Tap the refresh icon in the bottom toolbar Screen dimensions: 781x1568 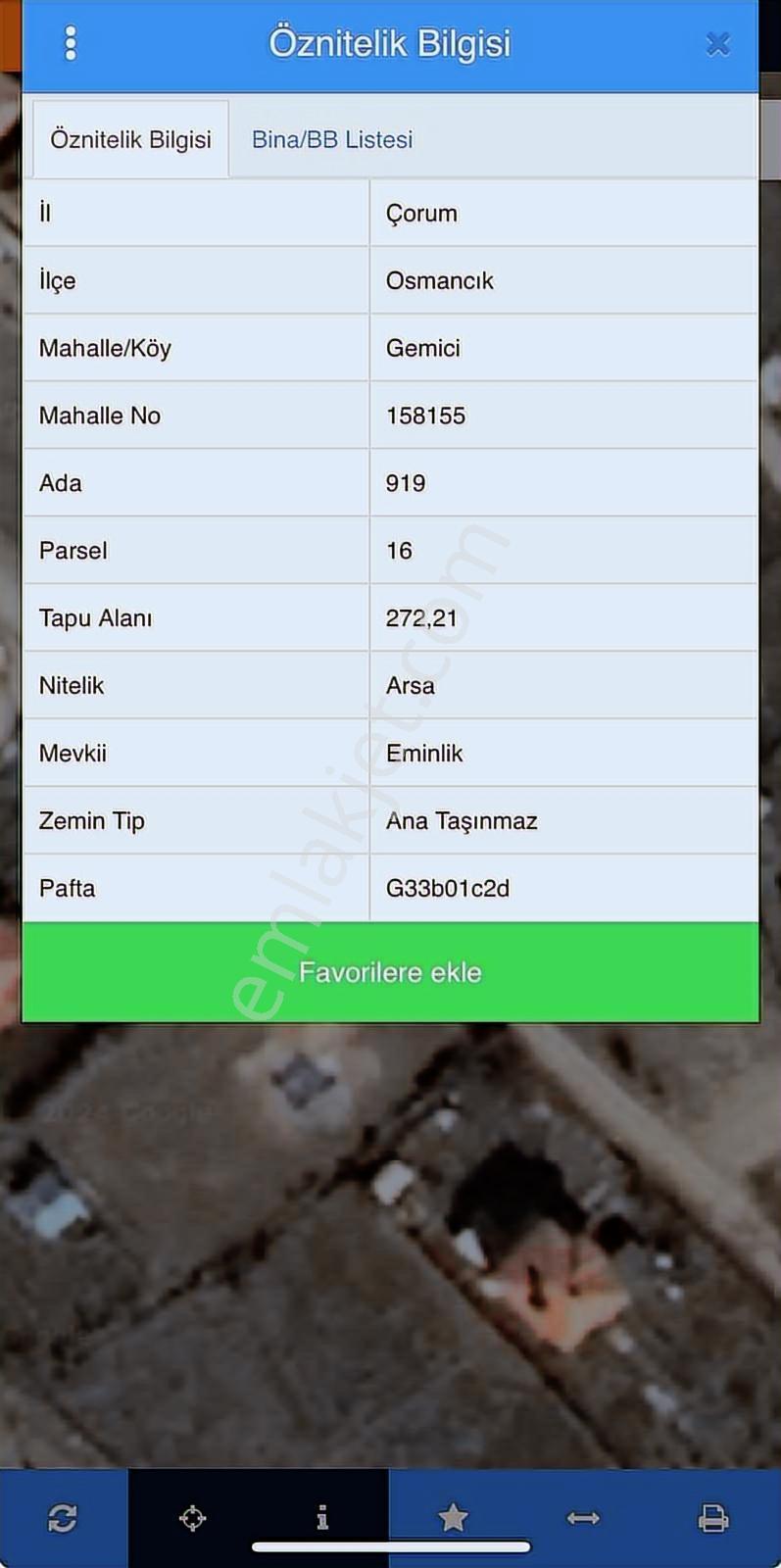[x=63, y=1518]
